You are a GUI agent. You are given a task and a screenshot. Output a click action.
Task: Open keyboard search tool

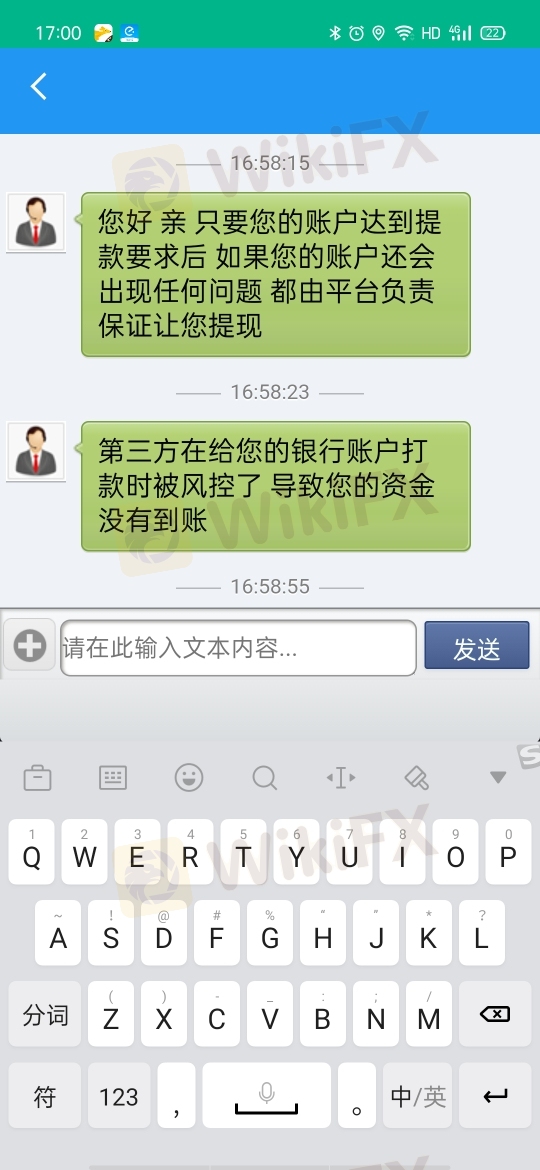[x=264, y=778]
